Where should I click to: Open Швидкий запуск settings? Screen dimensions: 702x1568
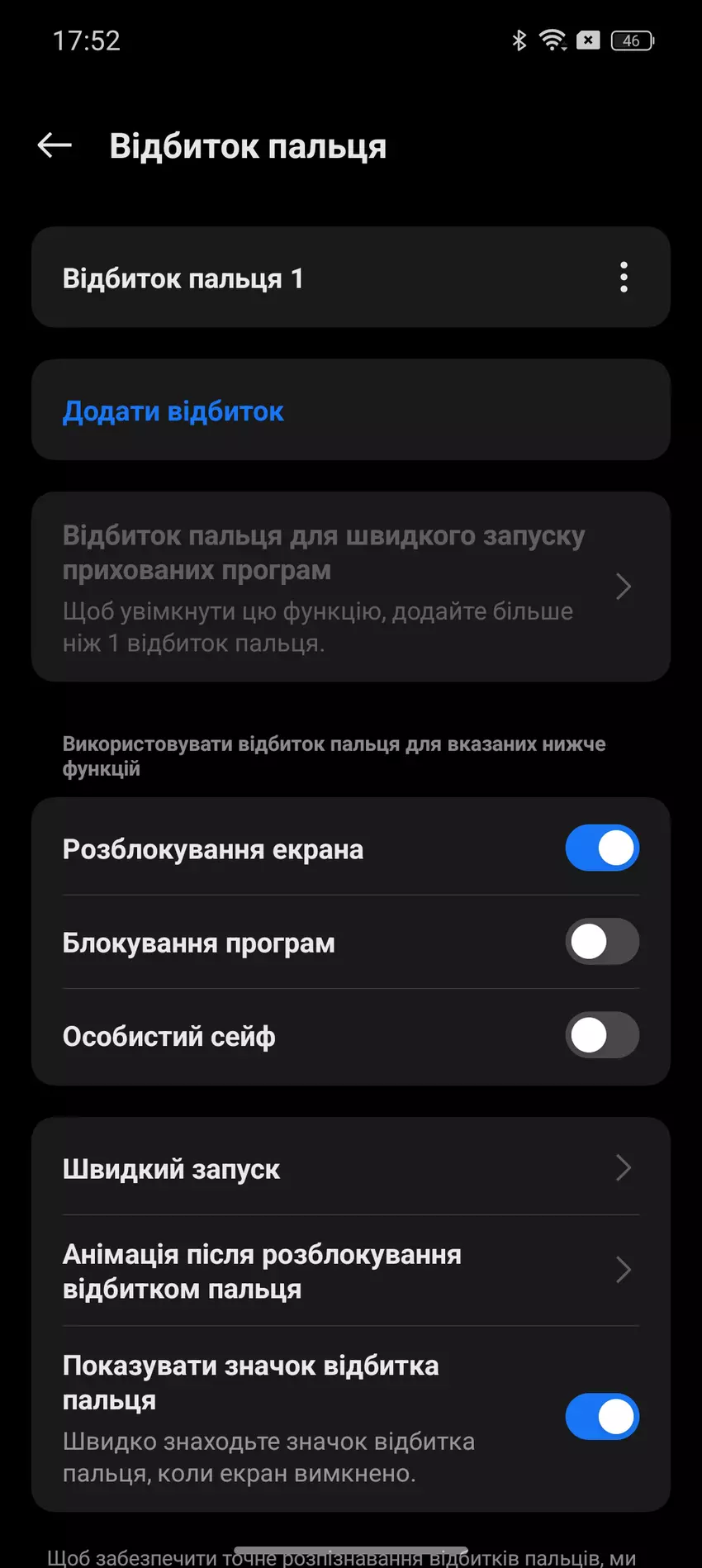tap(350, 1169)
